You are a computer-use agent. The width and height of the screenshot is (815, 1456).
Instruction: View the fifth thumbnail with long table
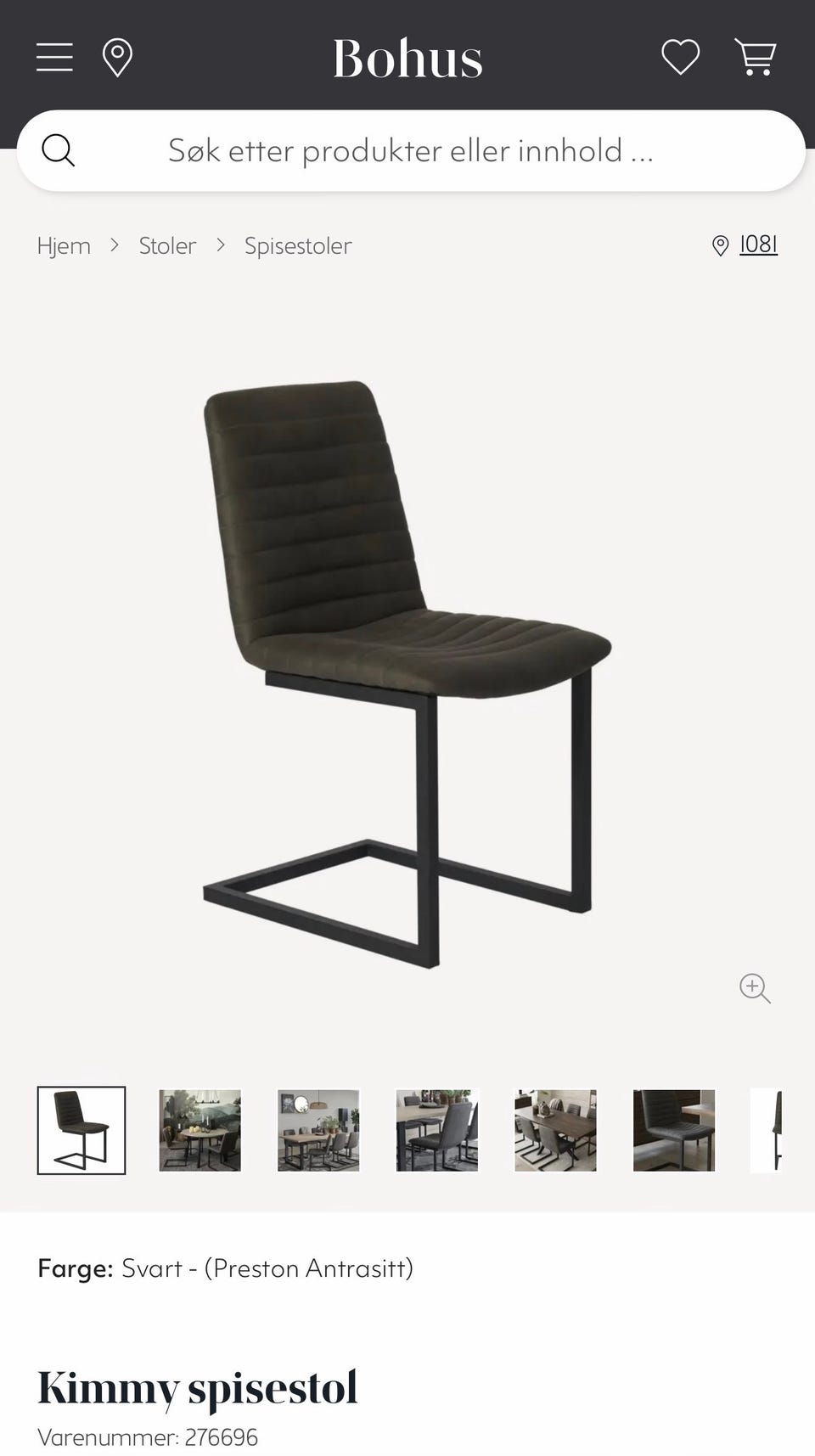(x=555, y=1130)
